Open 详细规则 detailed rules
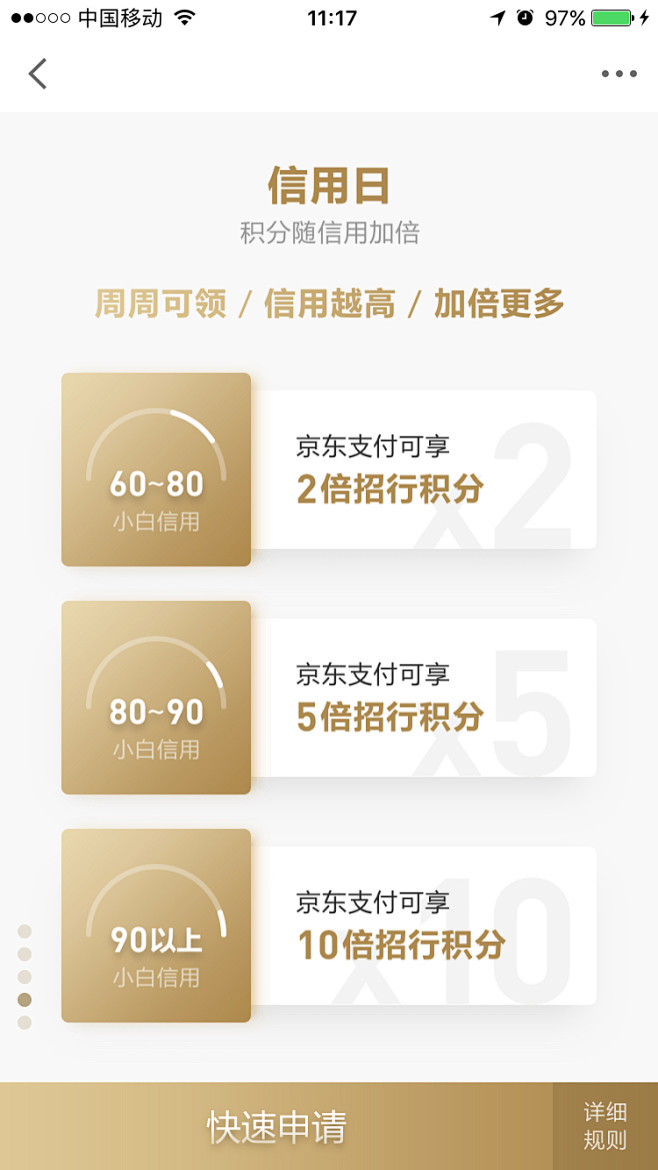The image size is (658, 1170). point(605,1126)
